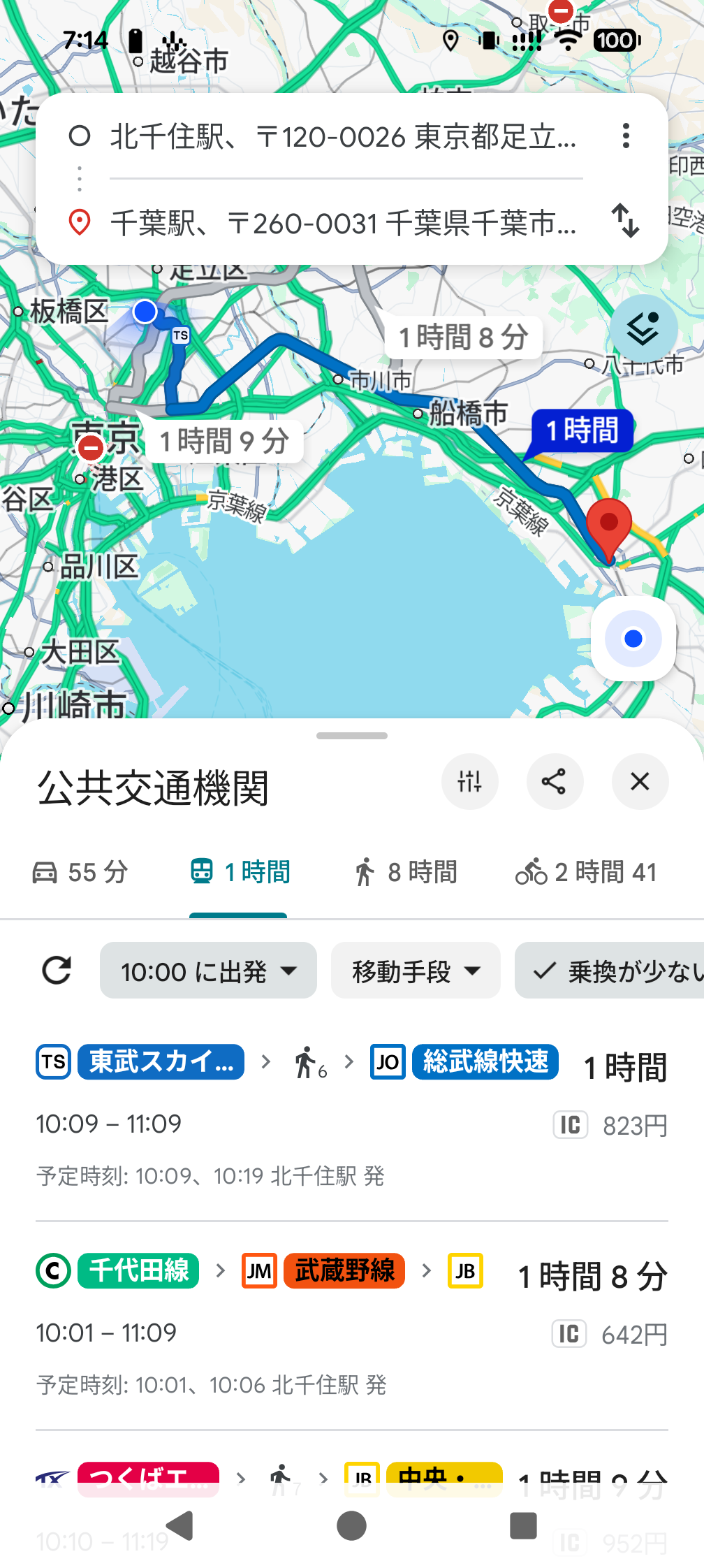Share these directions

[555, 781]
